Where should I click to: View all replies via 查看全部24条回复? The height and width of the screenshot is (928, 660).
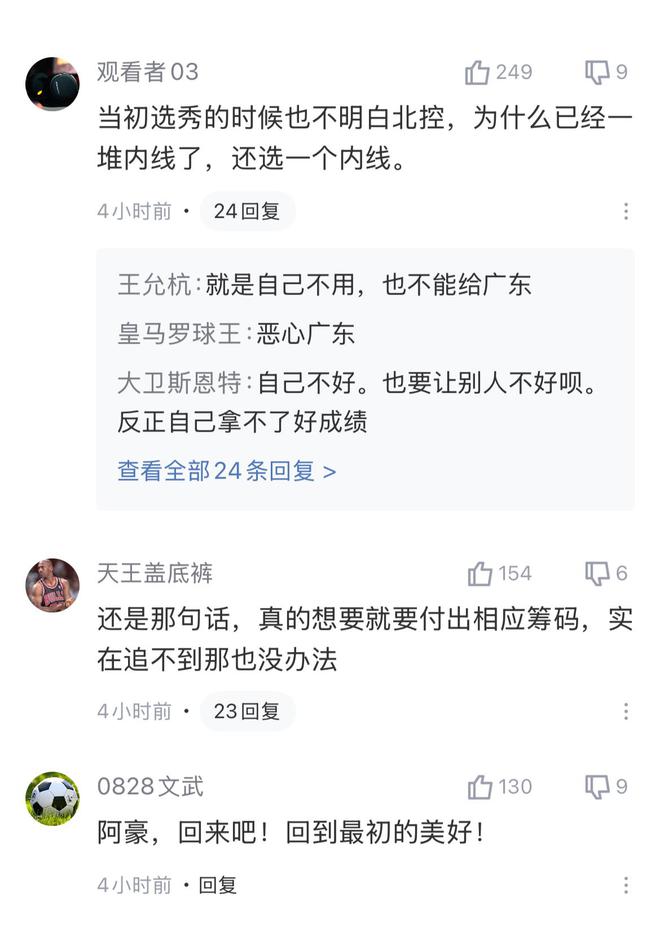click(227, 471)
